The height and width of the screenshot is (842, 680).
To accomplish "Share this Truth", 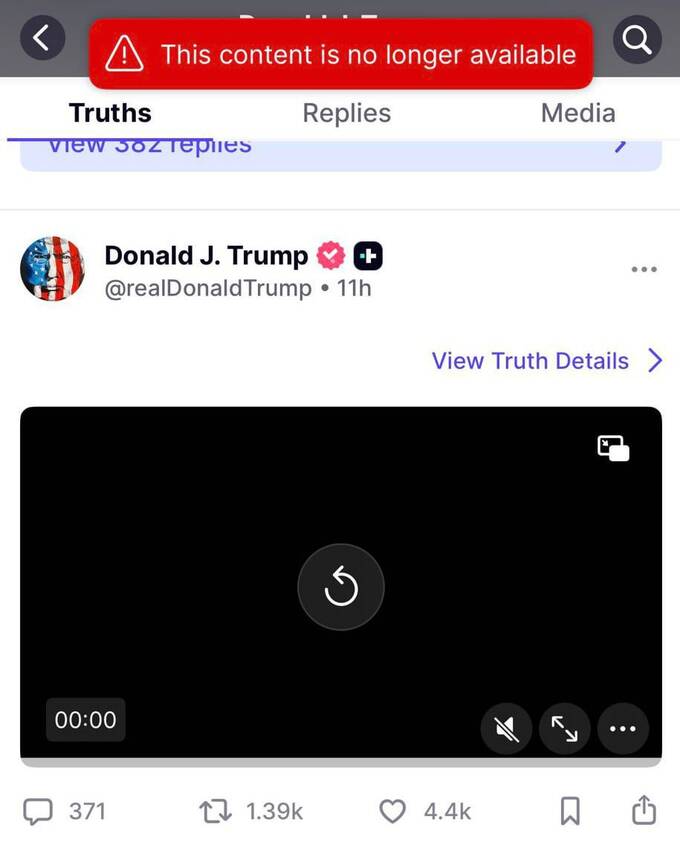I will click(x=644, y=810).
